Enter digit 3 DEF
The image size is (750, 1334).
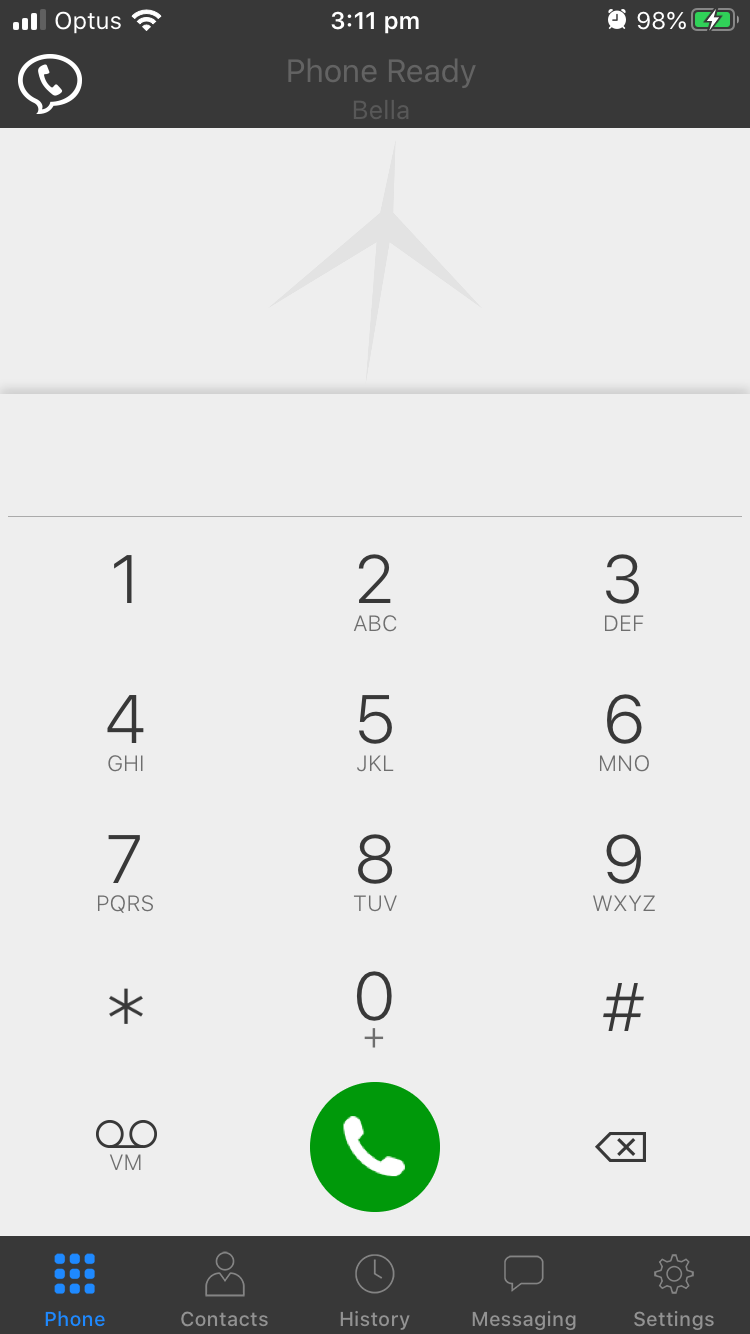[623, 592]
